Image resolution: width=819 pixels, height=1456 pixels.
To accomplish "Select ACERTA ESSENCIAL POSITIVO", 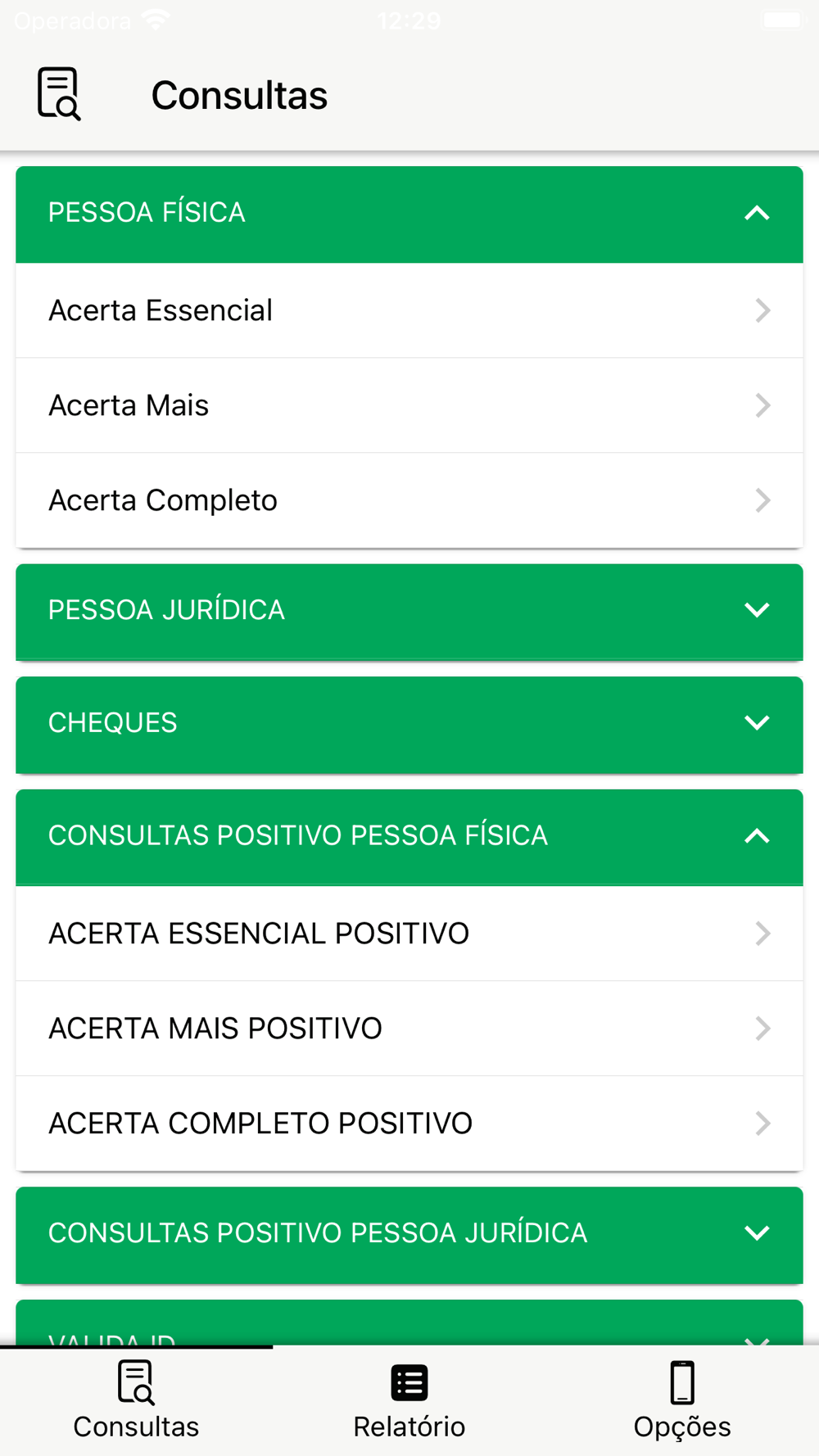I will click(409, 934).
